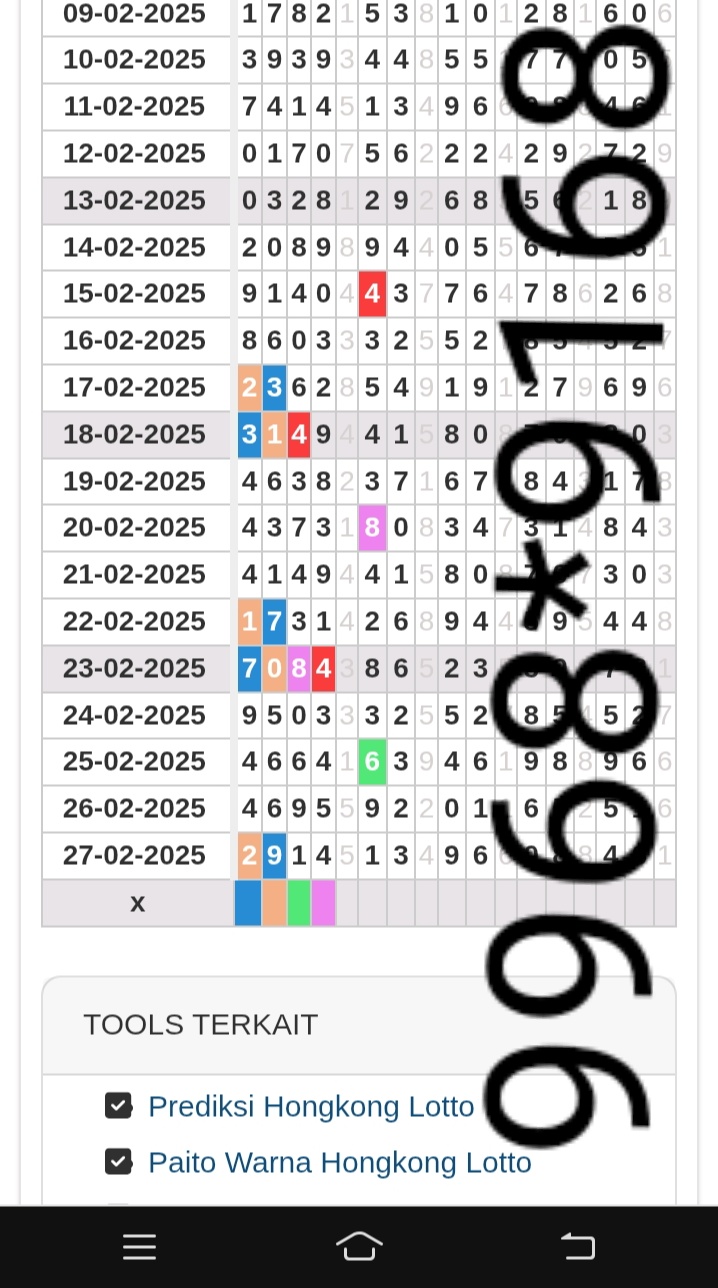The width and height of the screenshot is (718, 1288).
Task: Open the recent apps menu
Action: (x=139, y=1246)
